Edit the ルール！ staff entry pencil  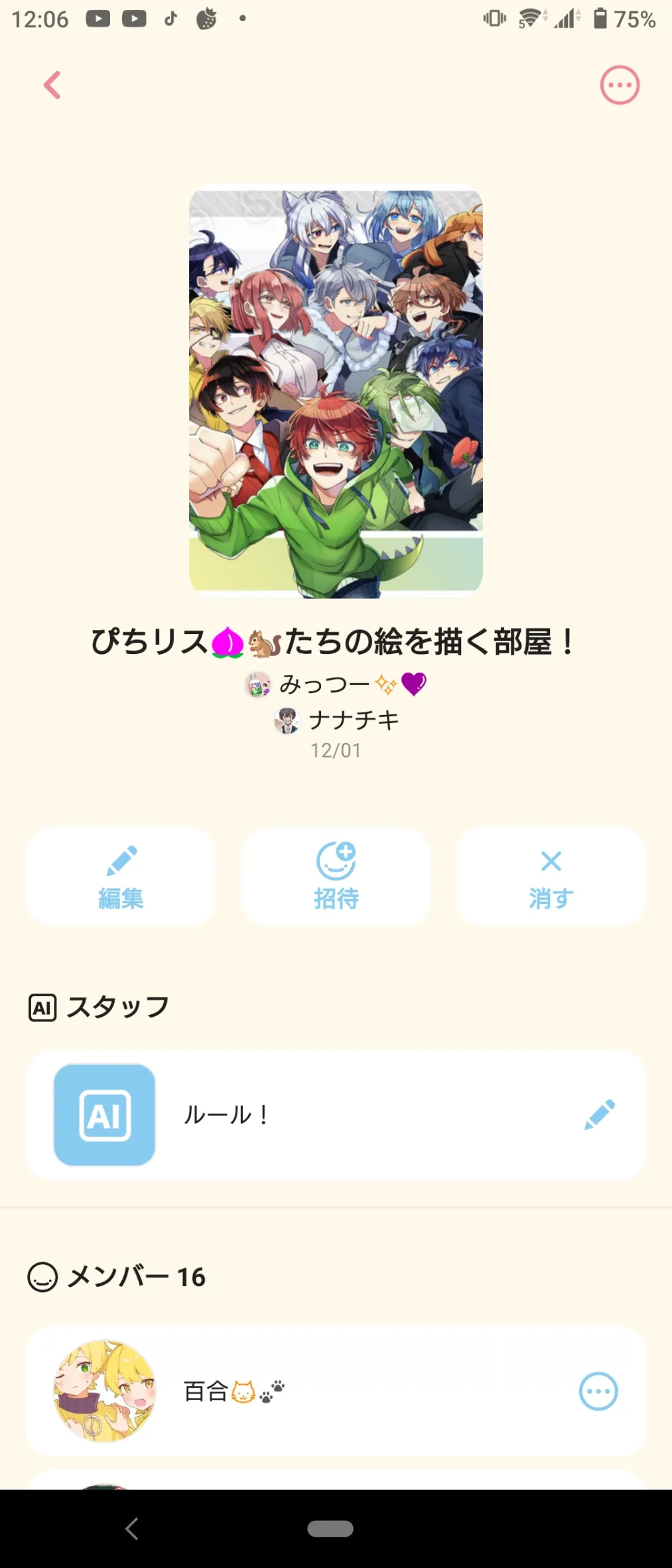click(600, 1115)
